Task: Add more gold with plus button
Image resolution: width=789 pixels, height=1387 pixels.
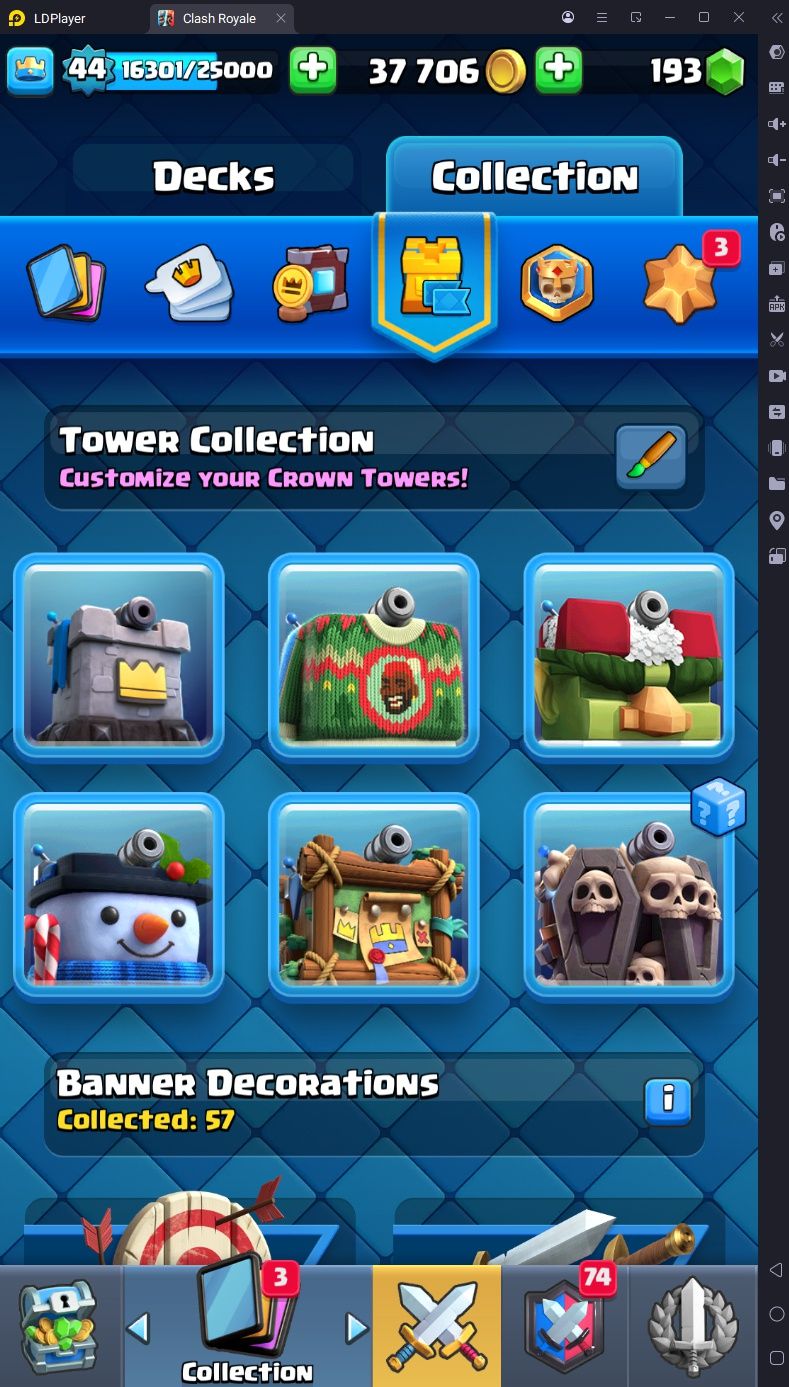Action: [559, 69]
